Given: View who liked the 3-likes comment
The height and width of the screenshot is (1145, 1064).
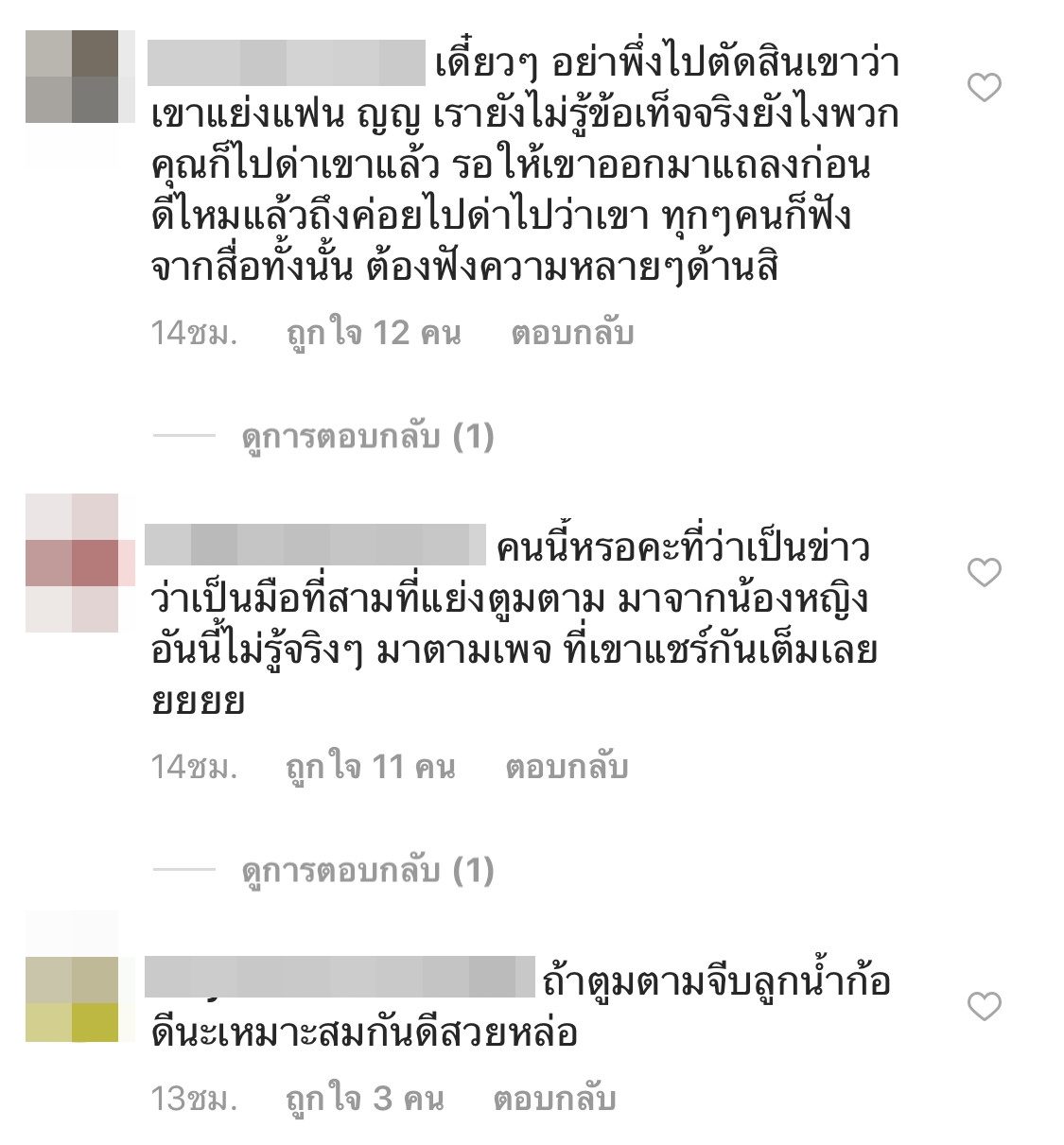Looking at the screenshot, I should click(364, 1099).
